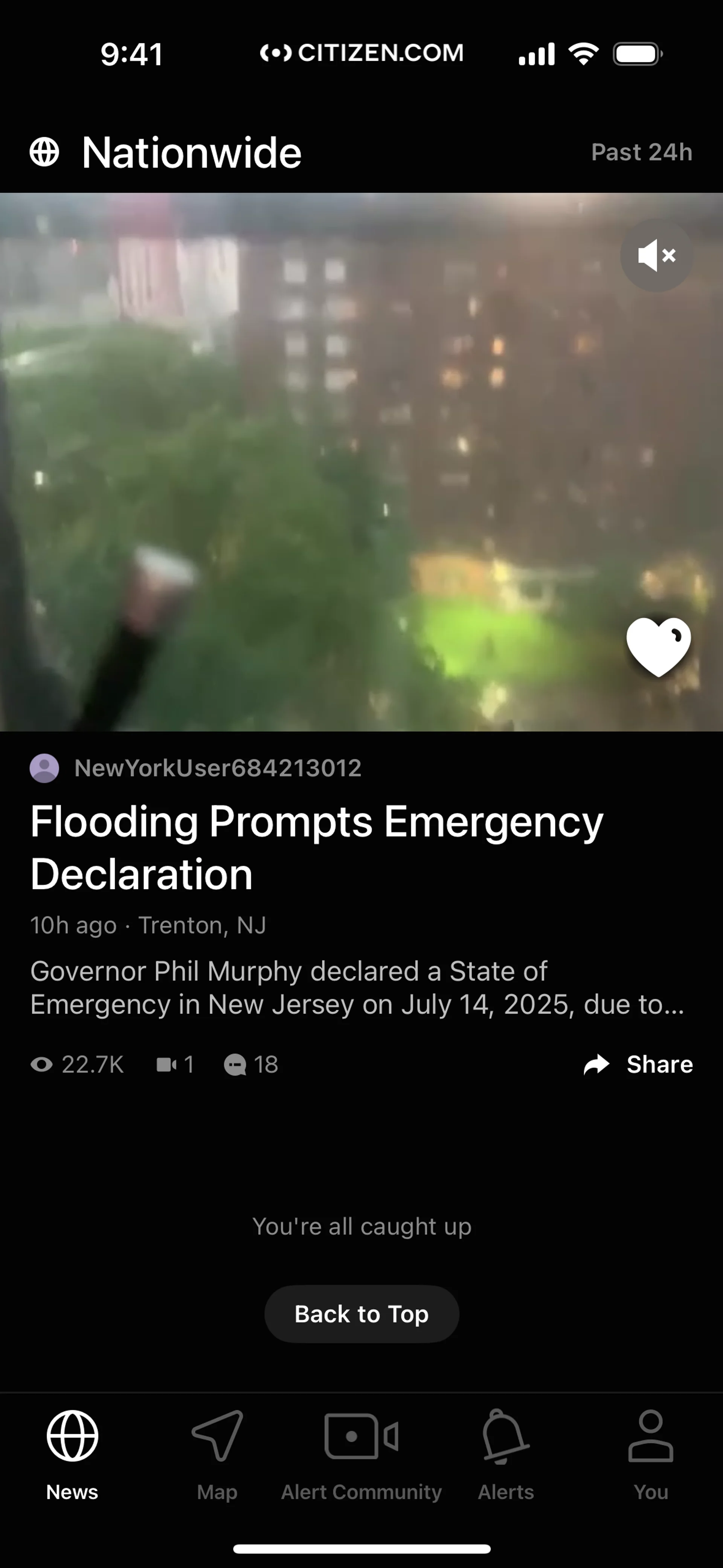Select the News tab
Image resolution: width=723 pixels, height=1568 pixels.
click(x=72, y=1455)
